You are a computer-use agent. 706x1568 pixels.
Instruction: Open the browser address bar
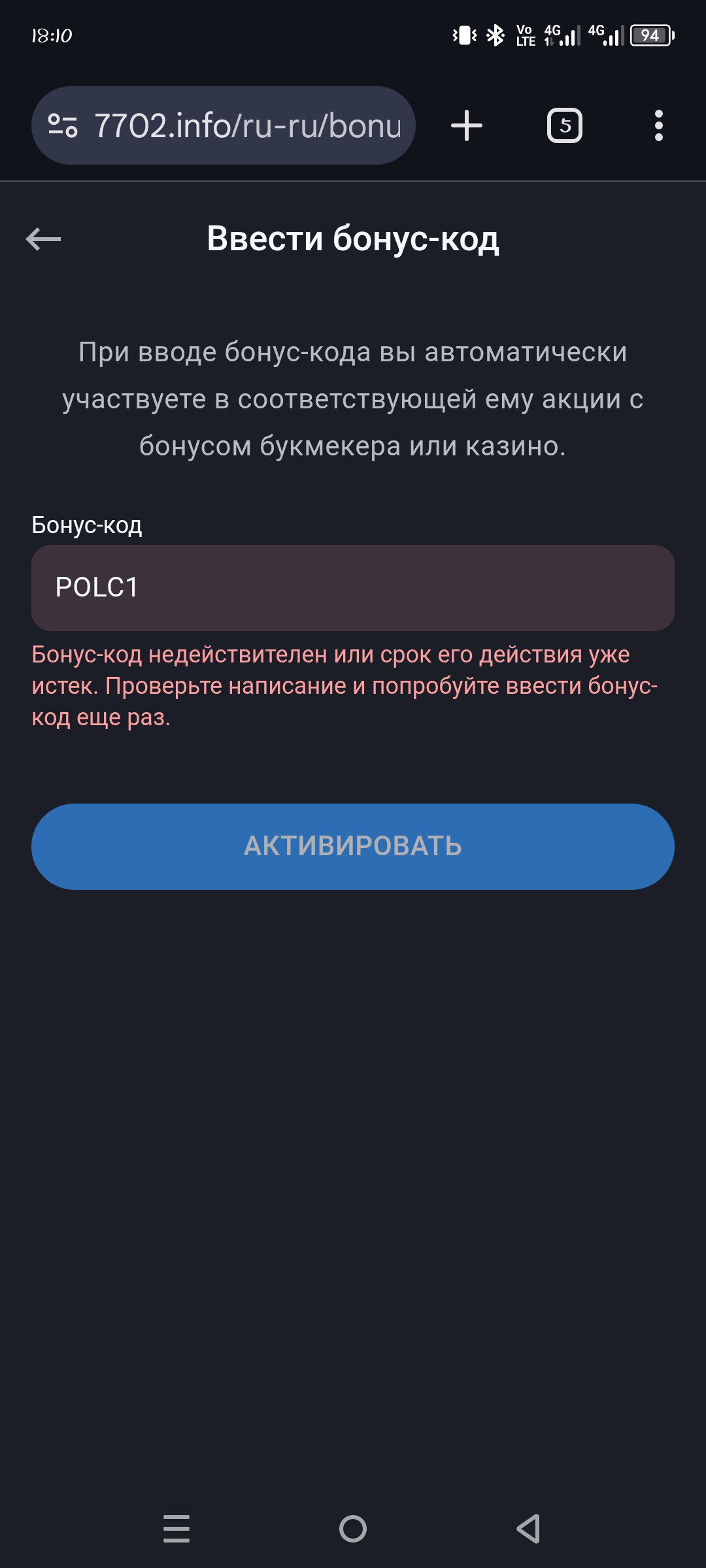point(247,125)
